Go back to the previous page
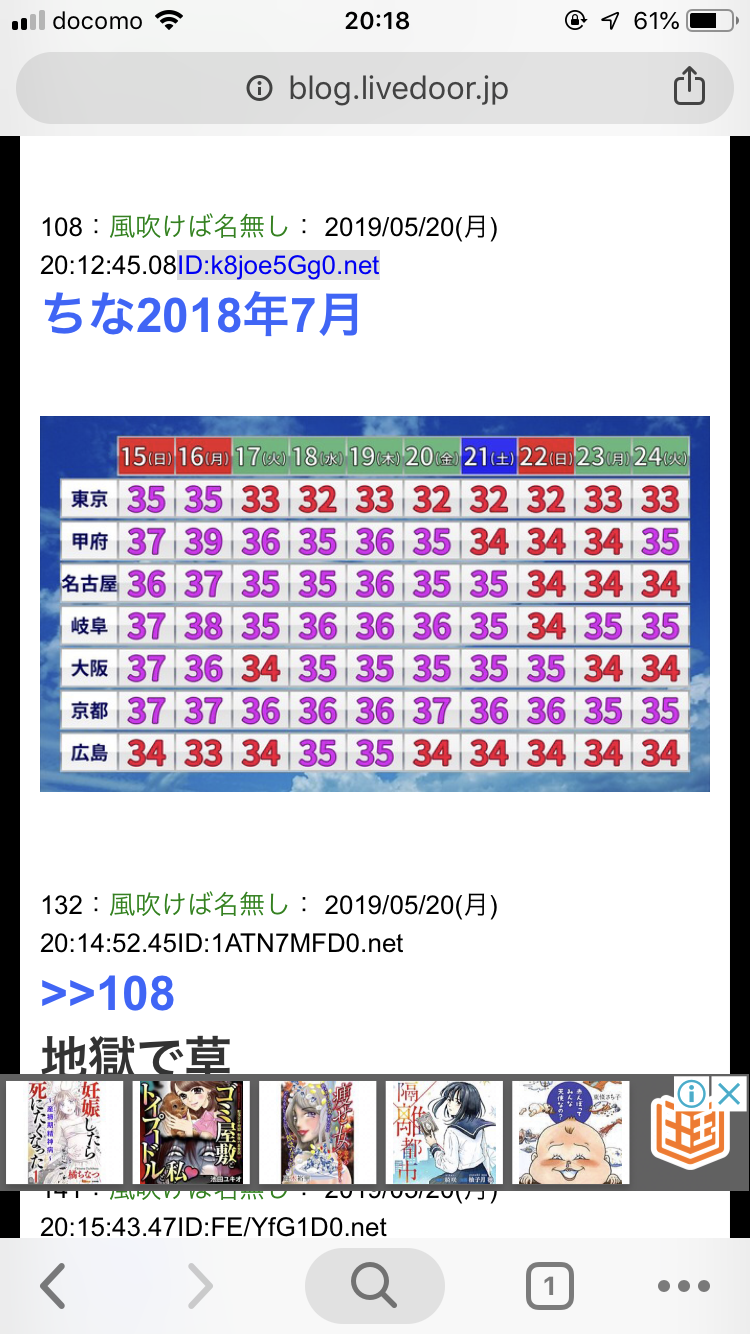 [52, 1286]
